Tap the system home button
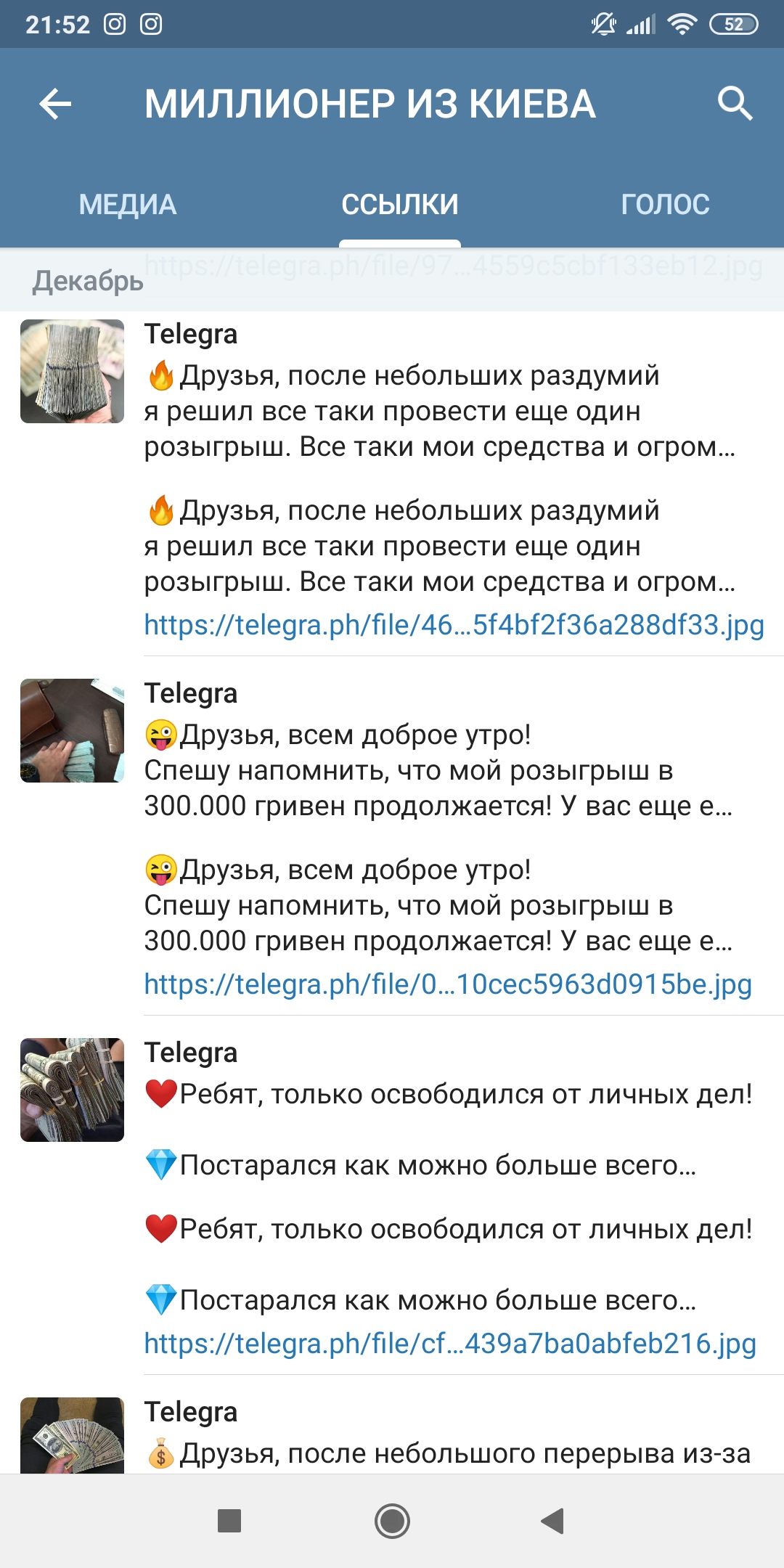784x1568 pixels. 392,1521
